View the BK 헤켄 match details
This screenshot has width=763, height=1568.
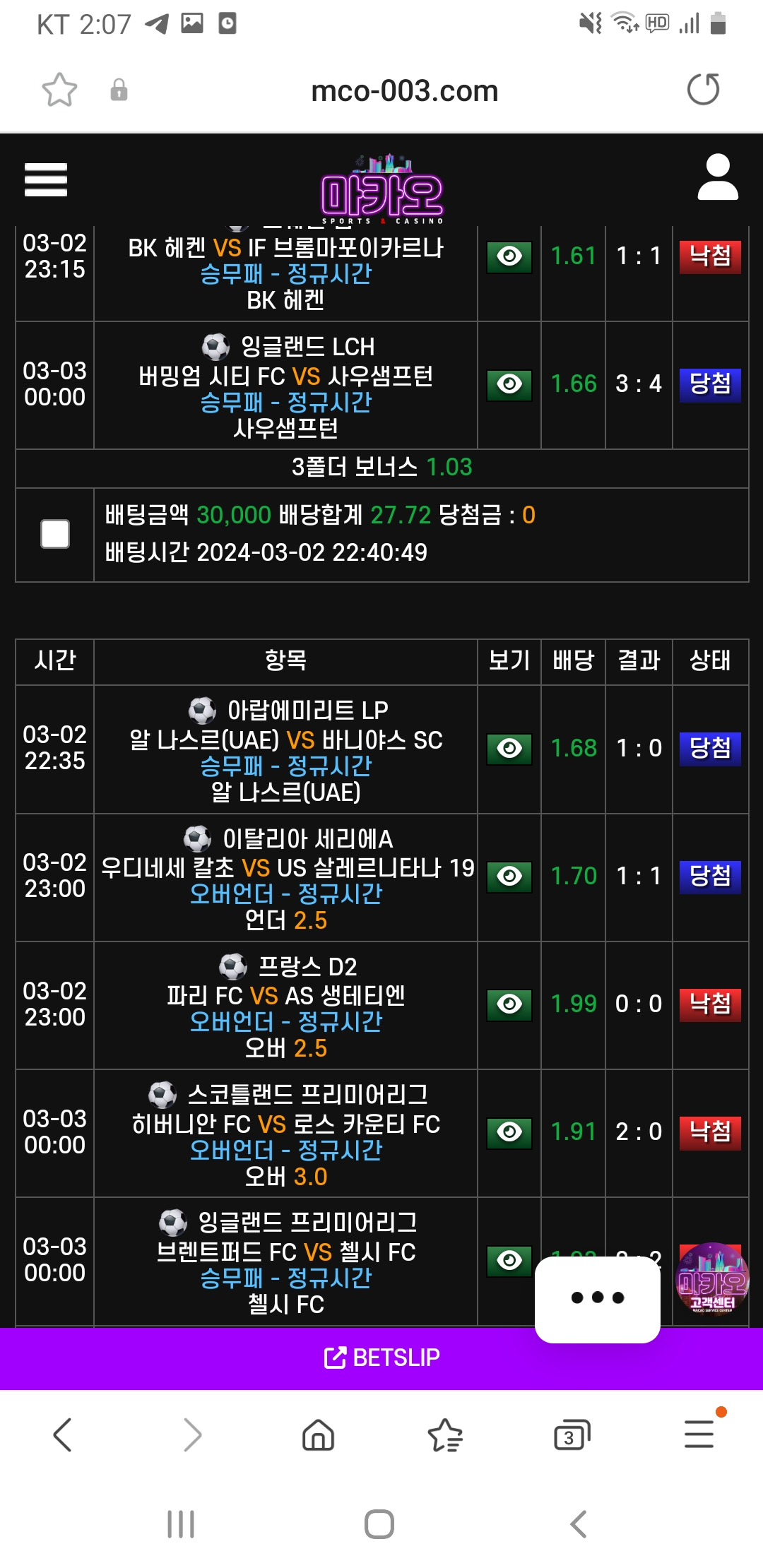pos(509,256)
